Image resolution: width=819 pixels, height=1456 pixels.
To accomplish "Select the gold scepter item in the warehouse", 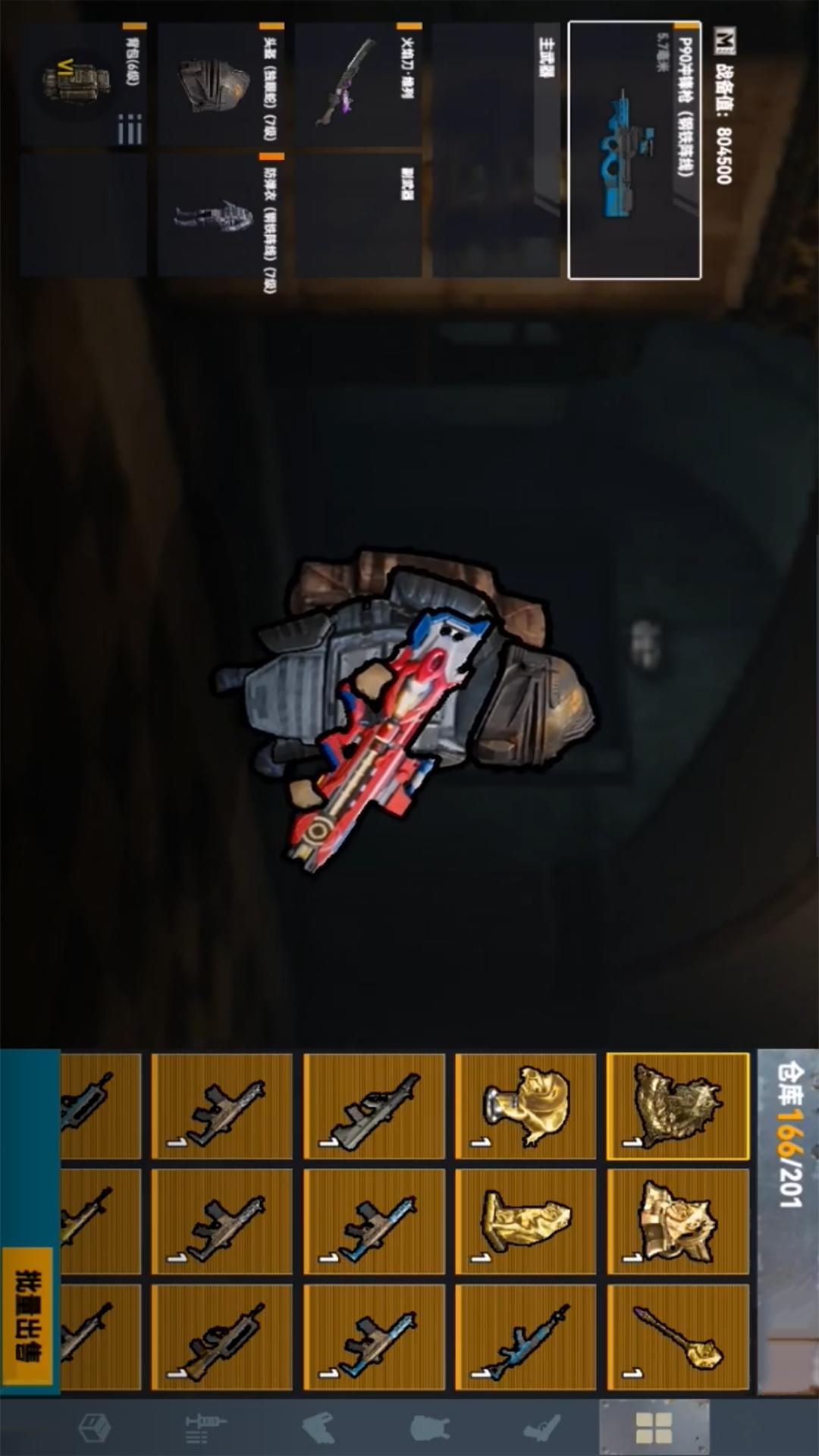I will tap(677, 1337).
